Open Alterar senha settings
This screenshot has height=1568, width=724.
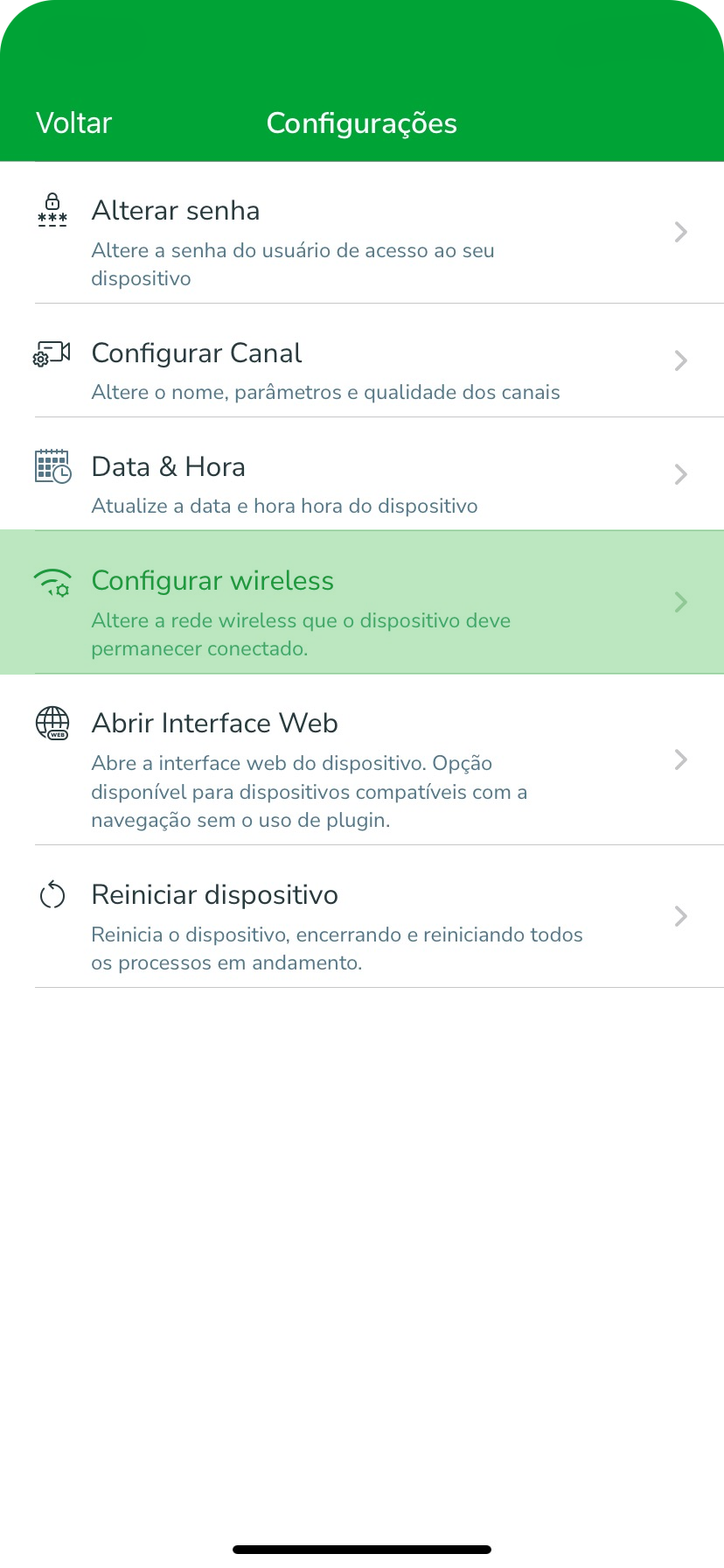point(362,233)
